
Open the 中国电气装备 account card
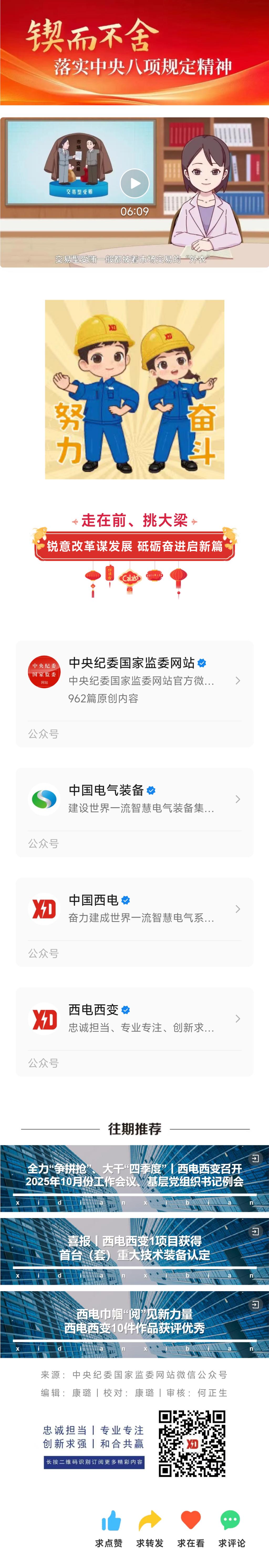point(134,799)
